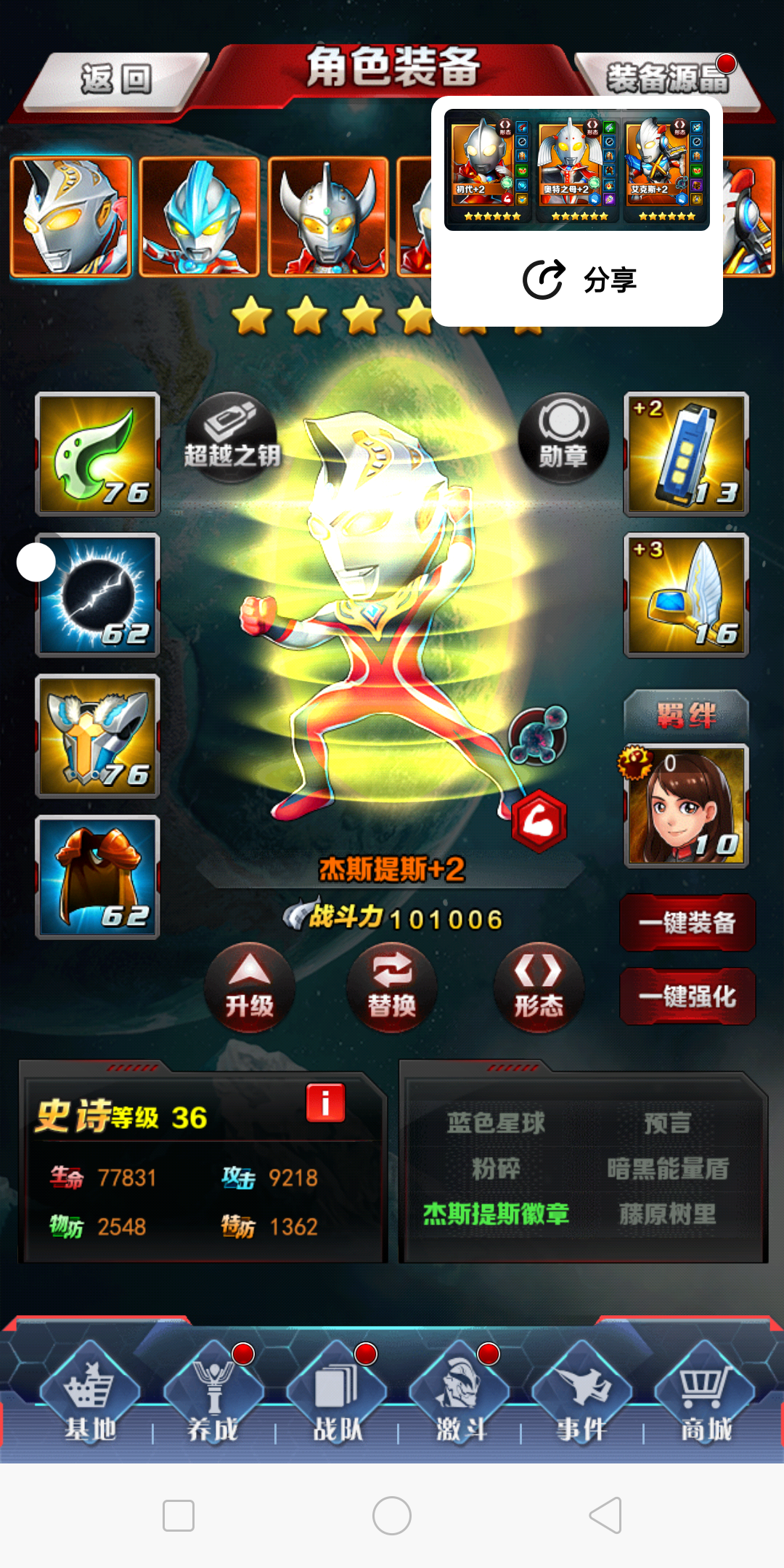Tap 分享 to share the screenshot
This screenshot has width=784, height=1568.
click(579, 279)
